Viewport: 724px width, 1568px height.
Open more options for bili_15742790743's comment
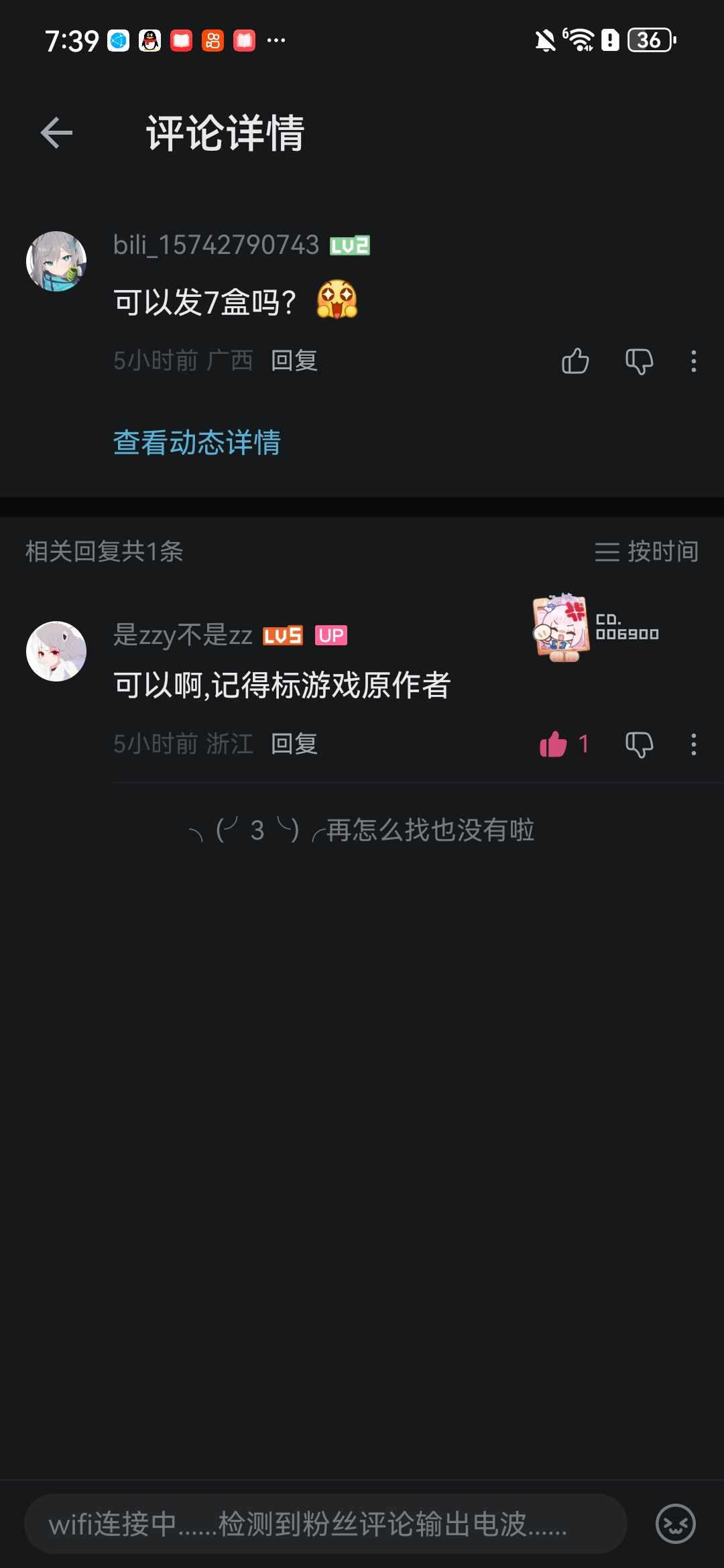pyautogui.click(x=693, y=361)
